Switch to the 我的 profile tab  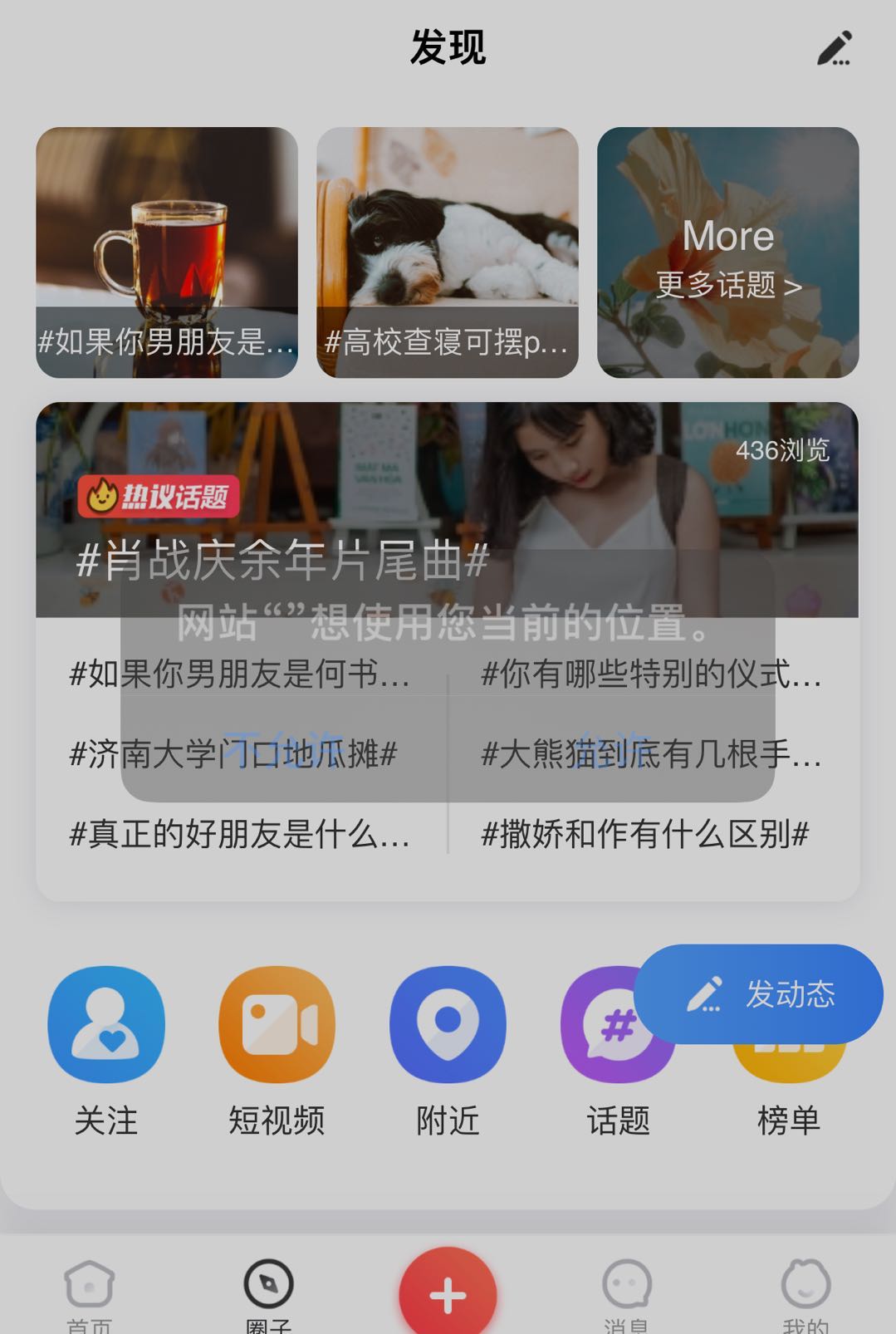coord(805,1294)
